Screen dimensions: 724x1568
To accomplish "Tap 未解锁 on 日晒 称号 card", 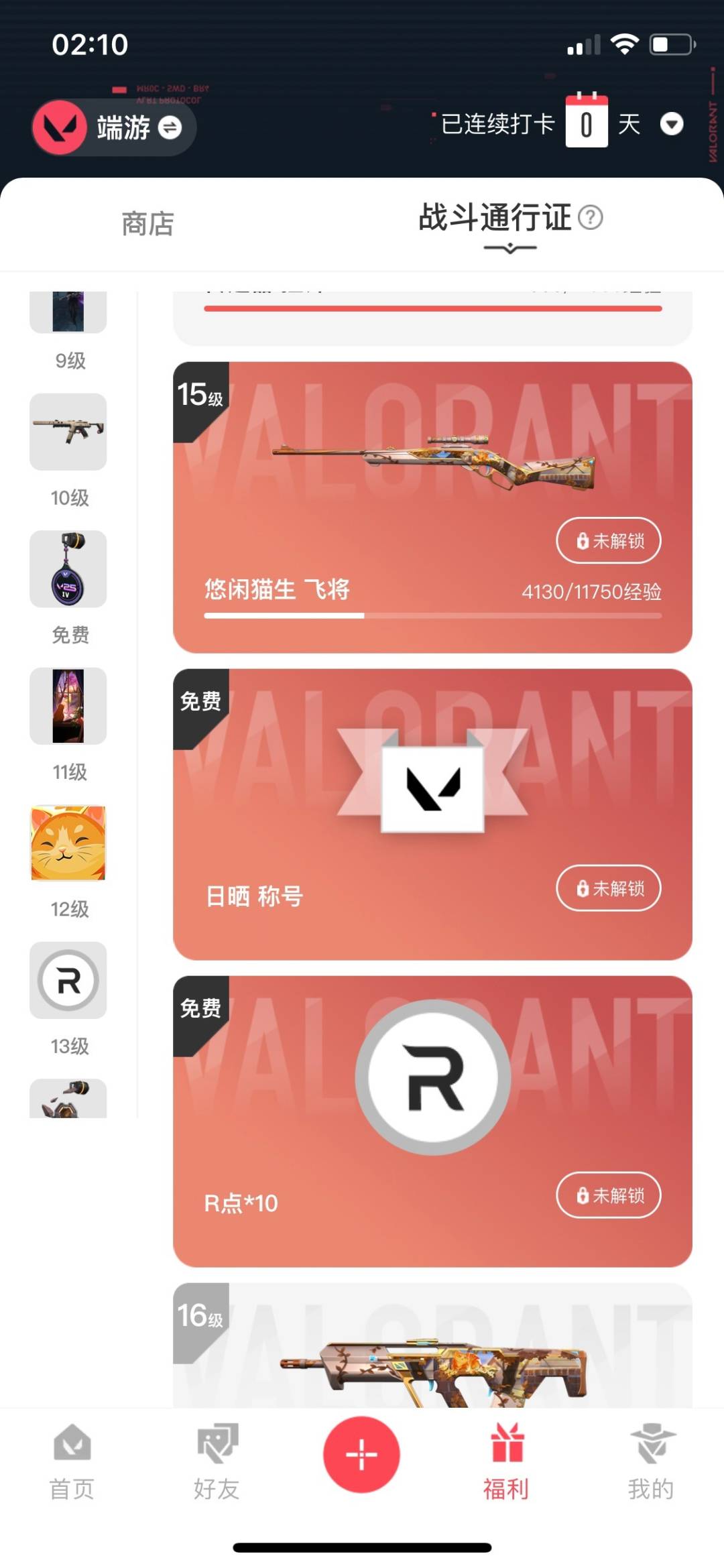I will pos(609,888).
